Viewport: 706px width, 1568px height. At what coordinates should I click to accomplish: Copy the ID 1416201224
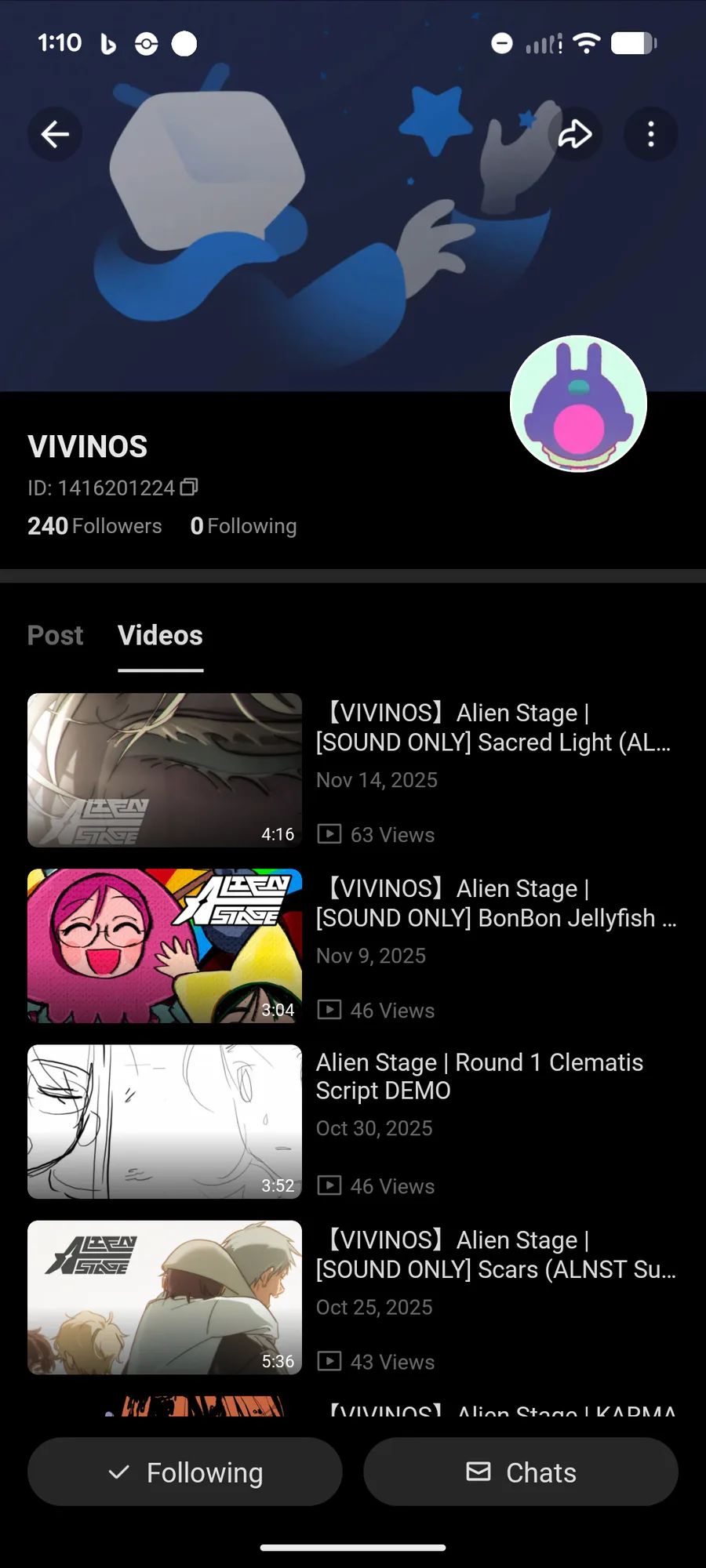click(x=189, y=488)
